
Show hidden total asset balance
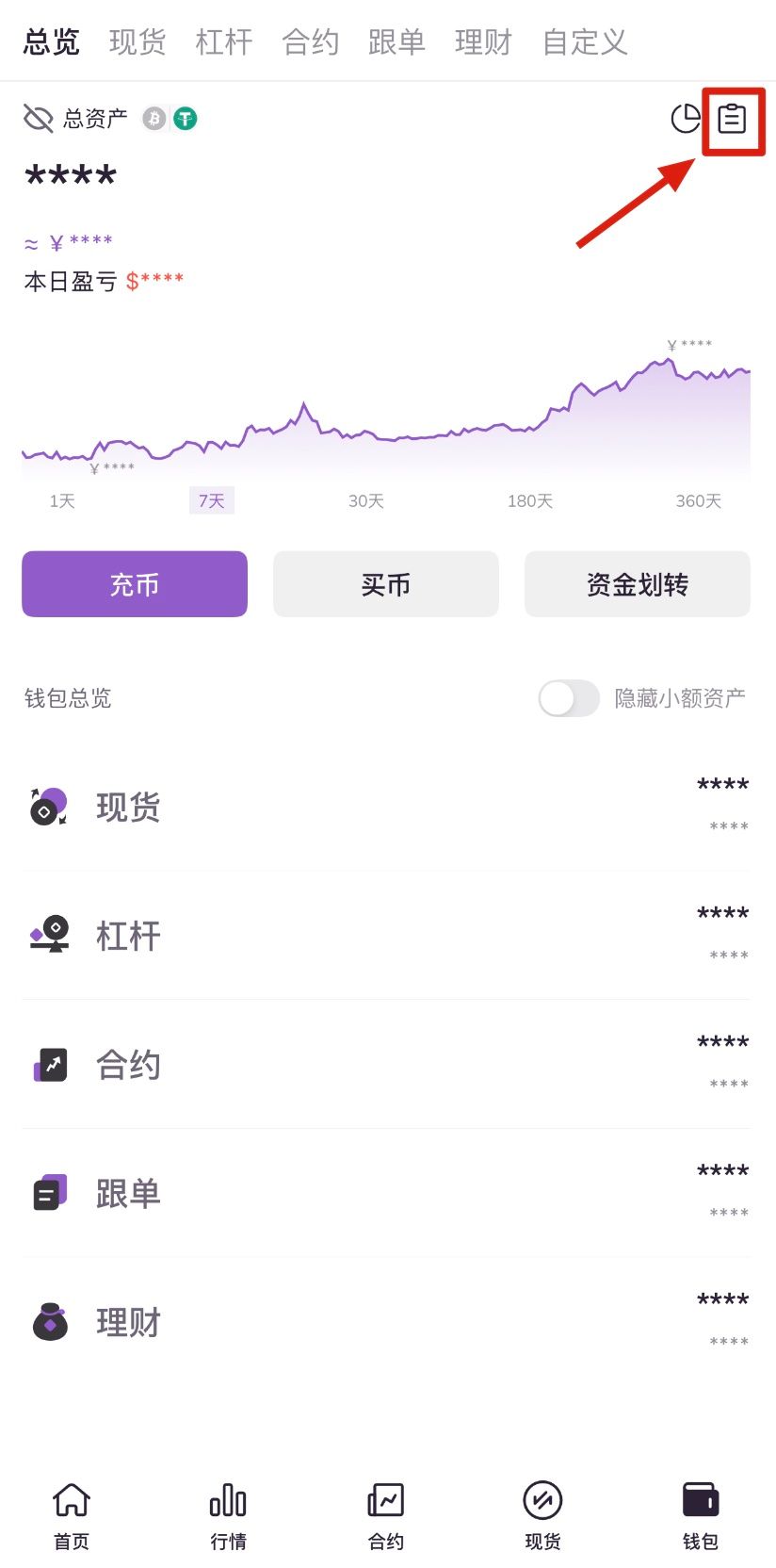(38, 119)
